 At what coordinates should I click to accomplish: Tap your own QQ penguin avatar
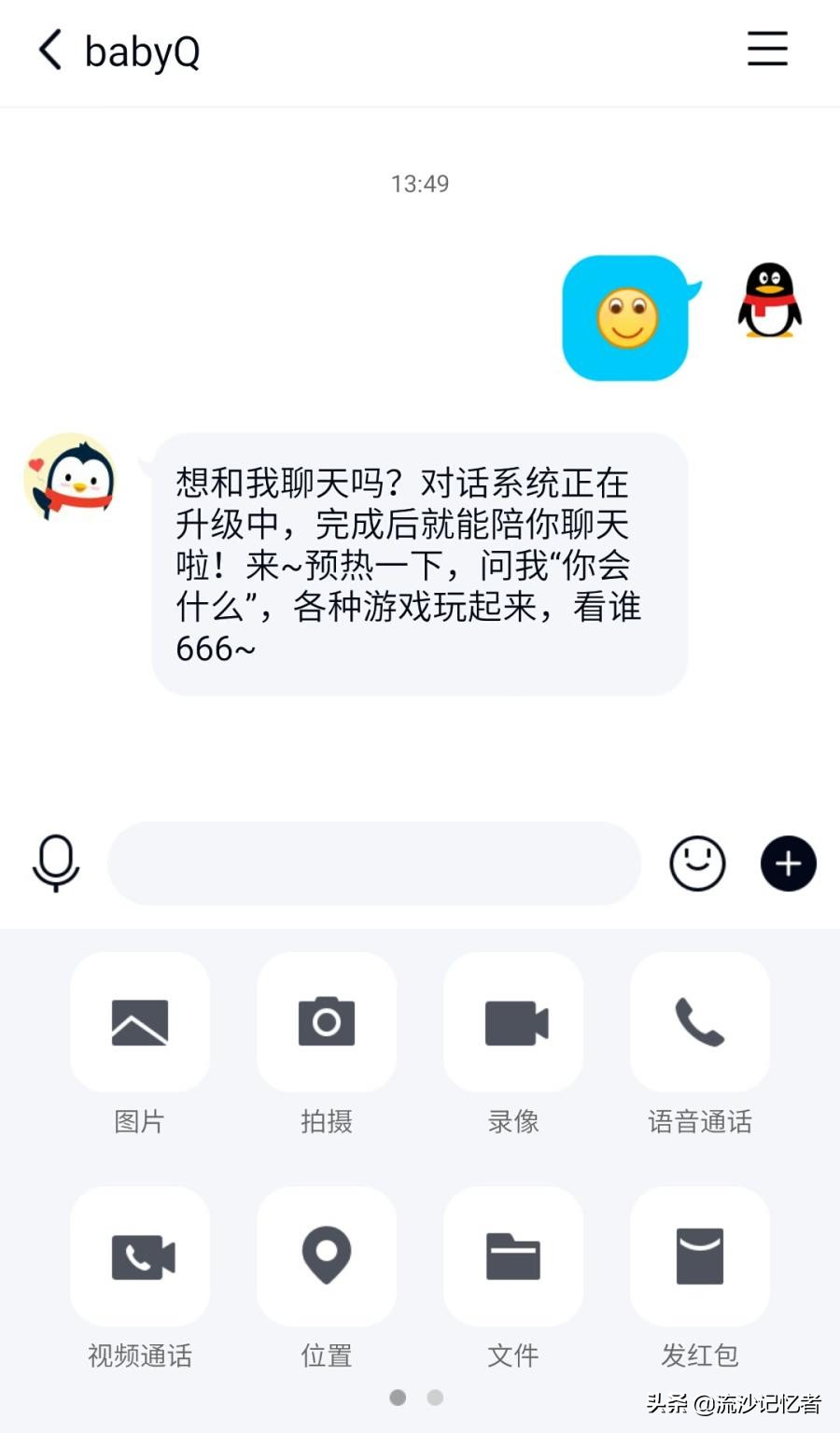coord(768,303)
